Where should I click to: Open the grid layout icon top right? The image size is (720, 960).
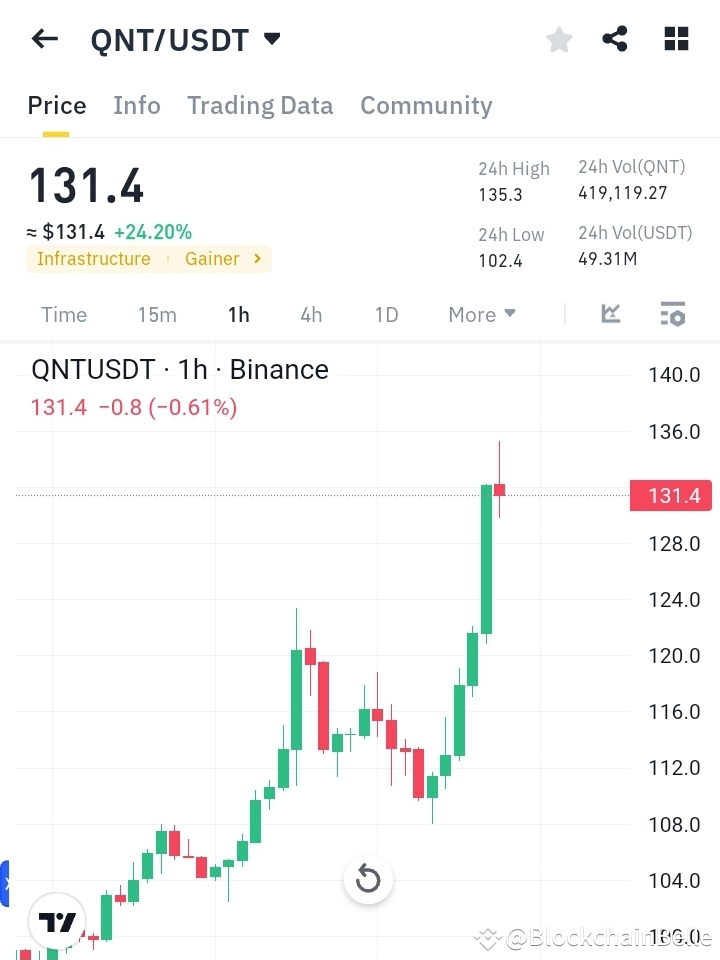676,38
